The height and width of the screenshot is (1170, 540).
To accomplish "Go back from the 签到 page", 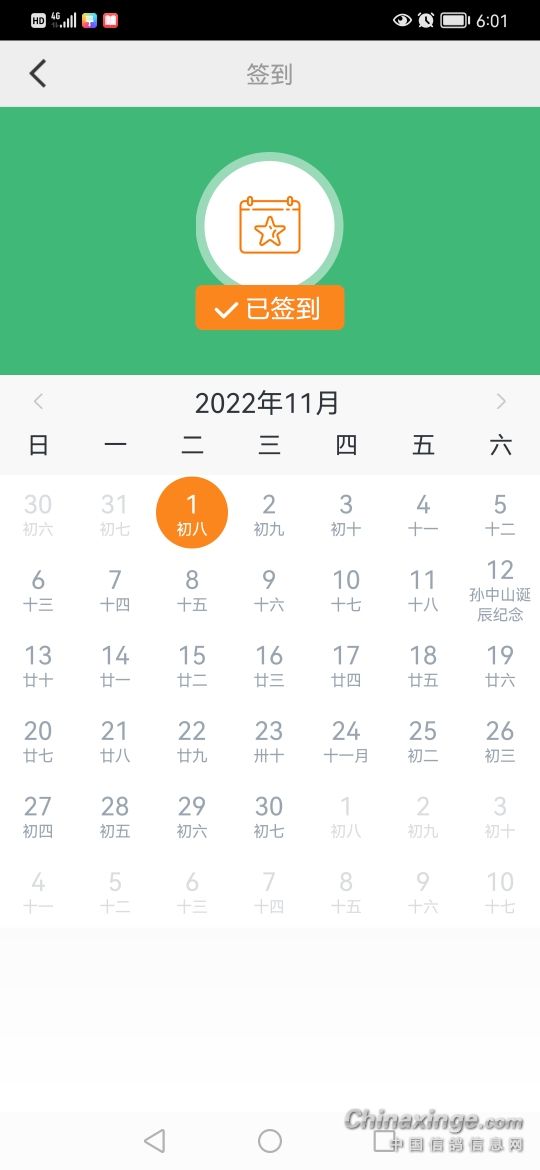I will point(37,74).
